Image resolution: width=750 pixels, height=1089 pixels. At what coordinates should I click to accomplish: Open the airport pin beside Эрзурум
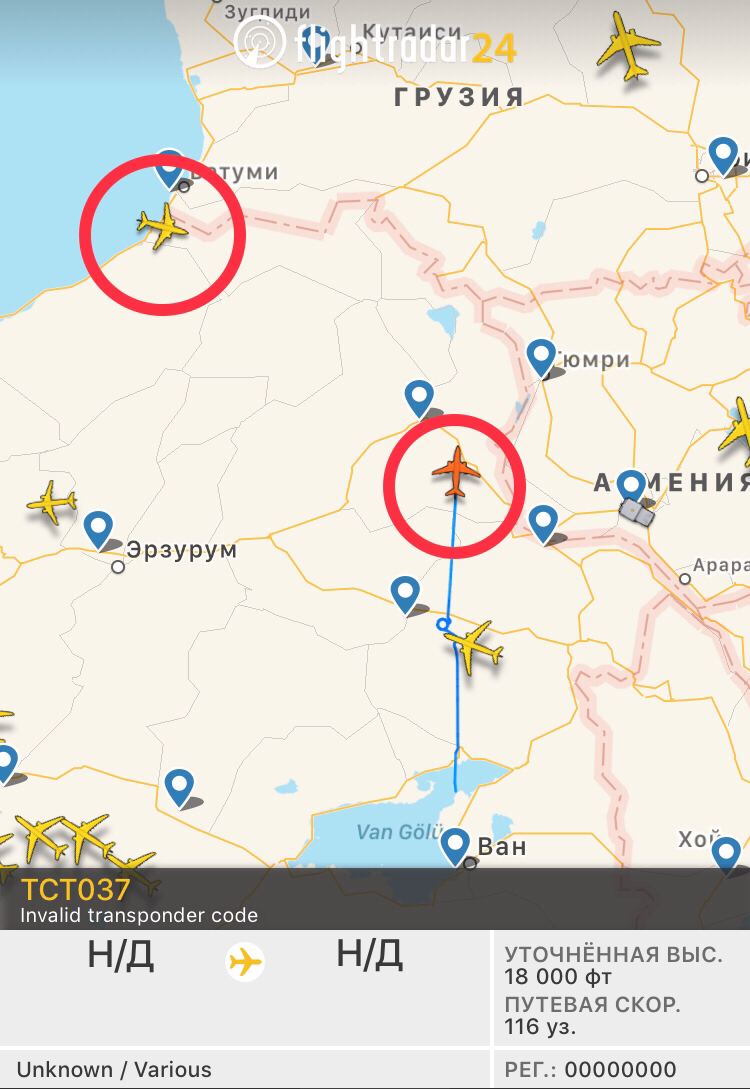(x=99, y=528)
